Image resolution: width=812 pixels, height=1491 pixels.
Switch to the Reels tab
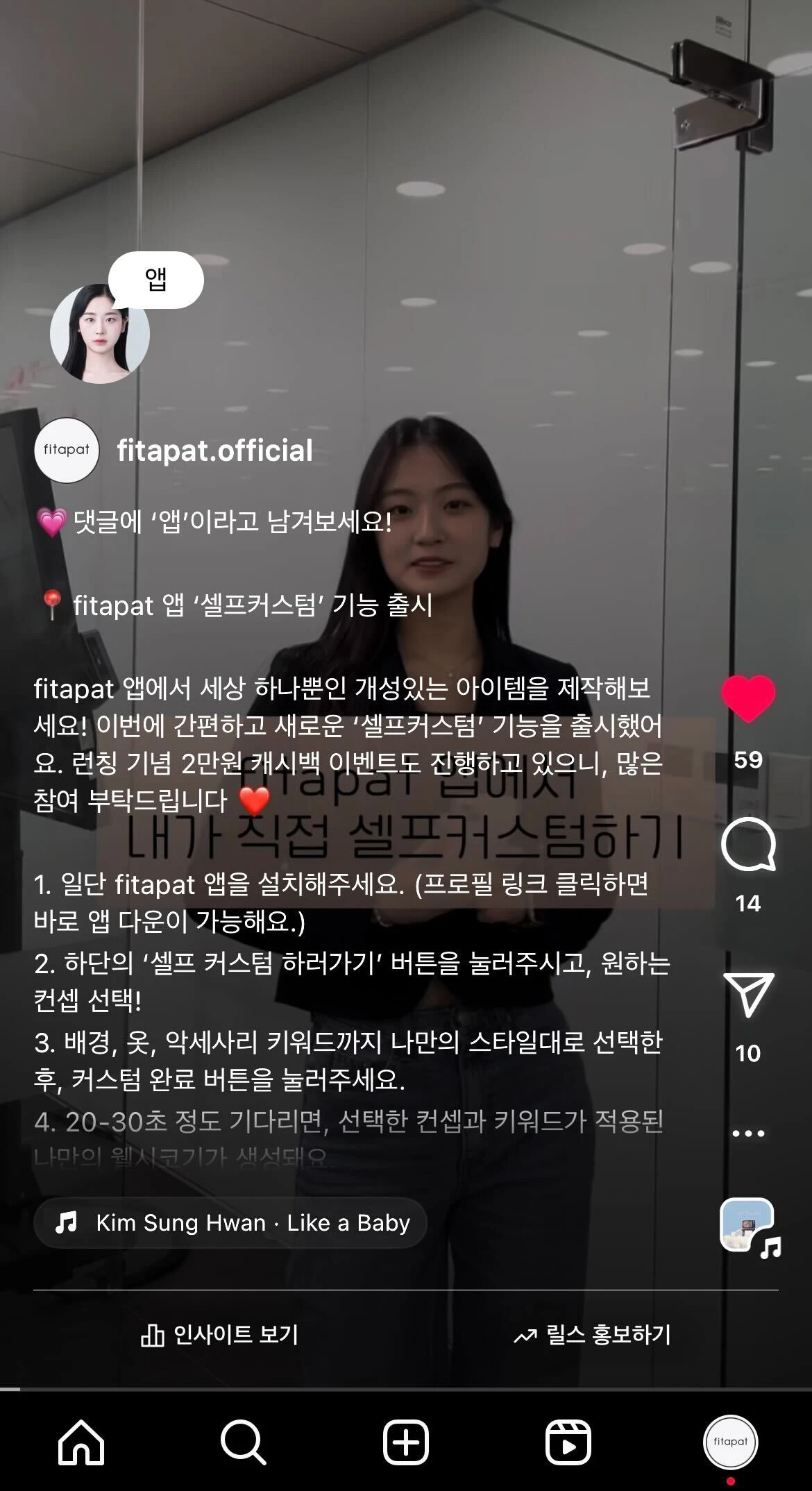(568, 1442)
